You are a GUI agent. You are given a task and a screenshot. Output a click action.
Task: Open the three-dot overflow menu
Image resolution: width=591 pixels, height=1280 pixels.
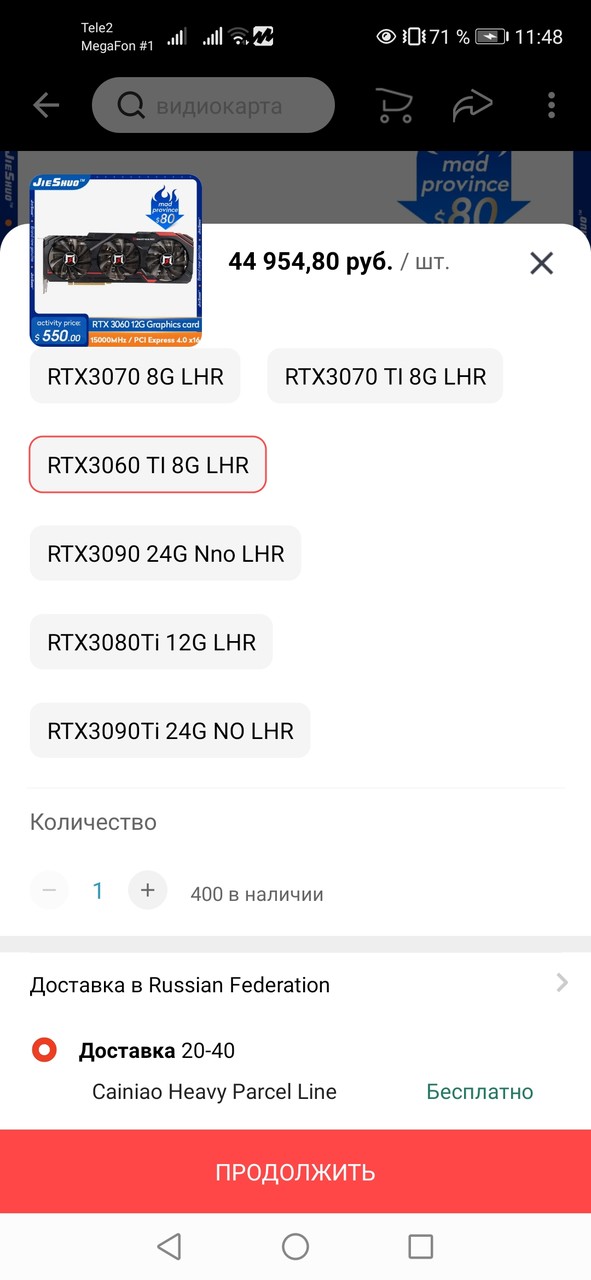pos(552,105)
